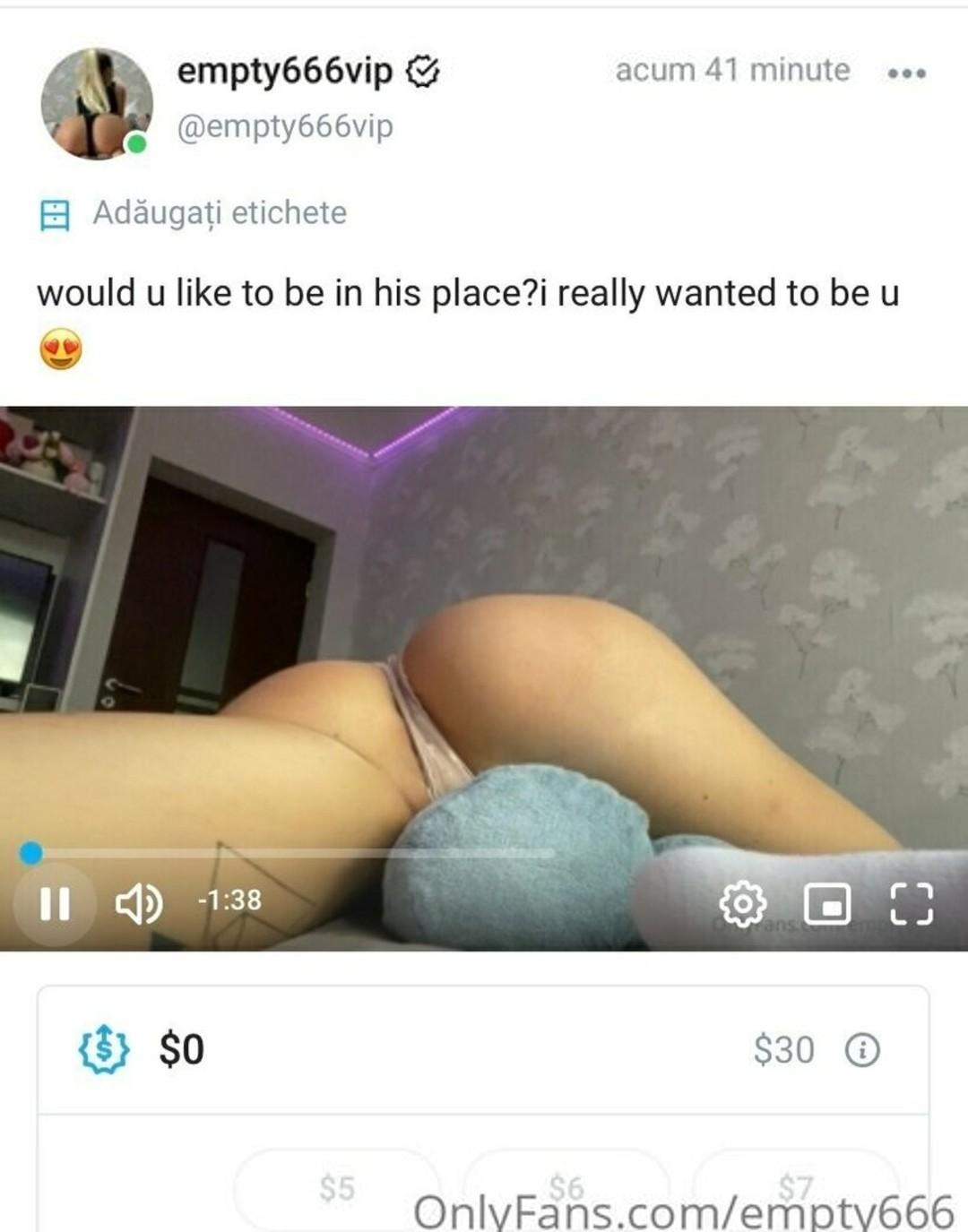Select the $5 amount chip
This screenshot has width=968, height=1232.
coord(337,1188)
